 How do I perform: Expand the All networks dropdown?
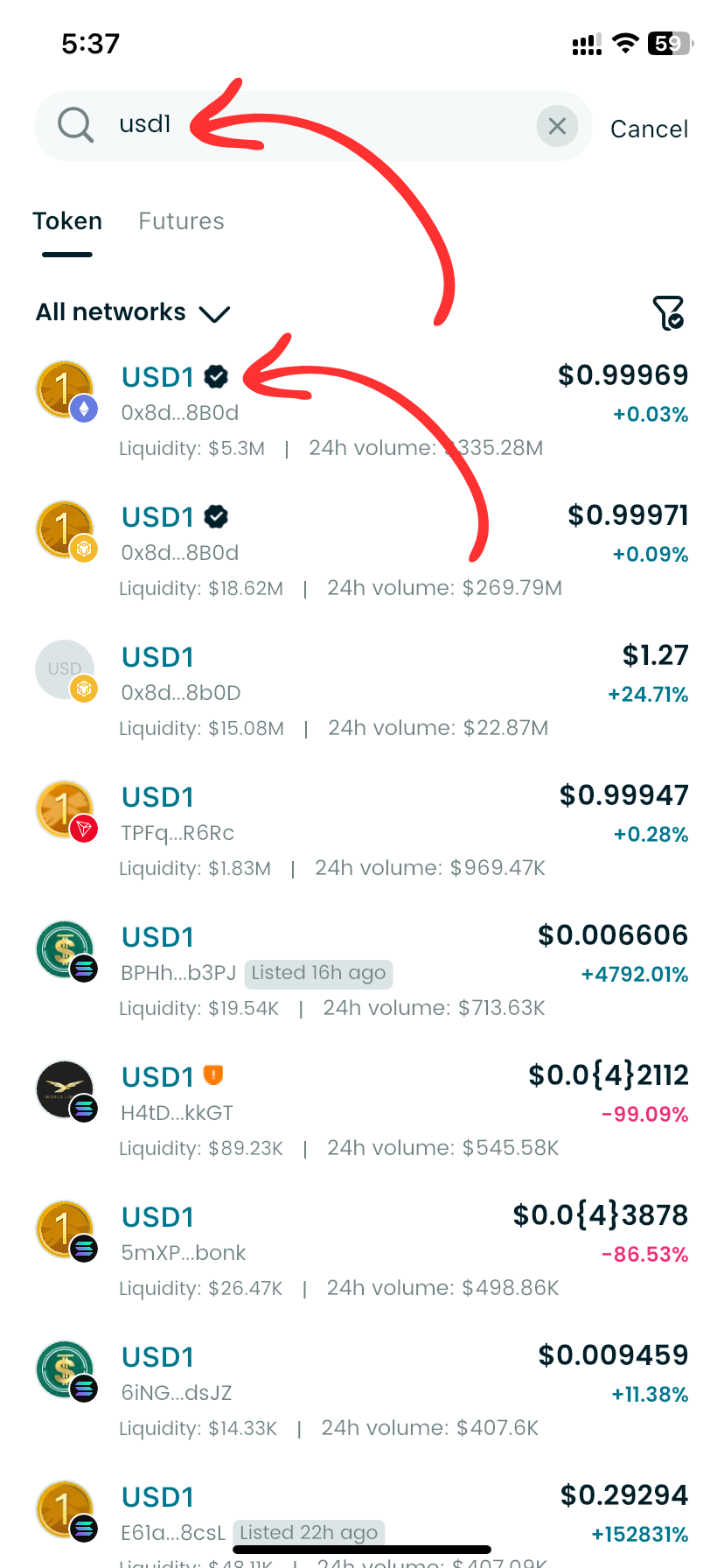(x=132, y=312)
